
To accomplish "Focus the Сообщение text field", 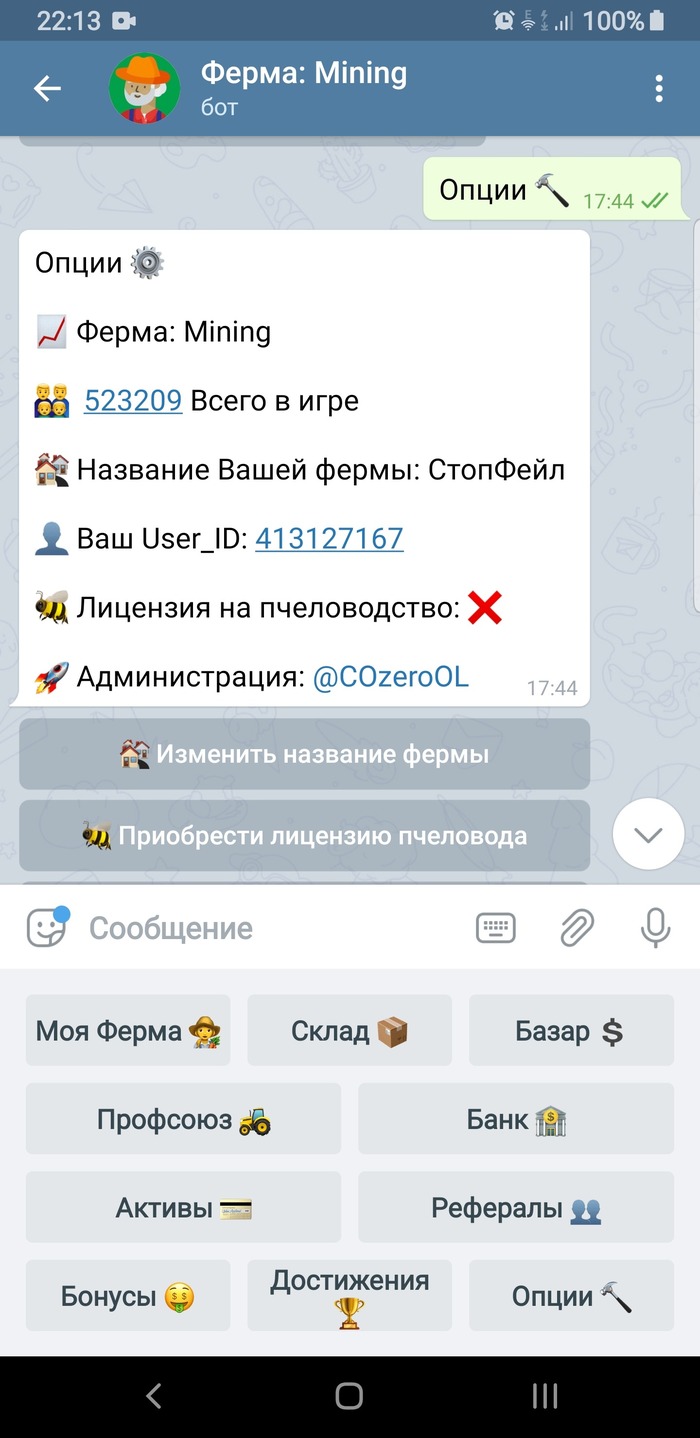I will coord(270,928).
